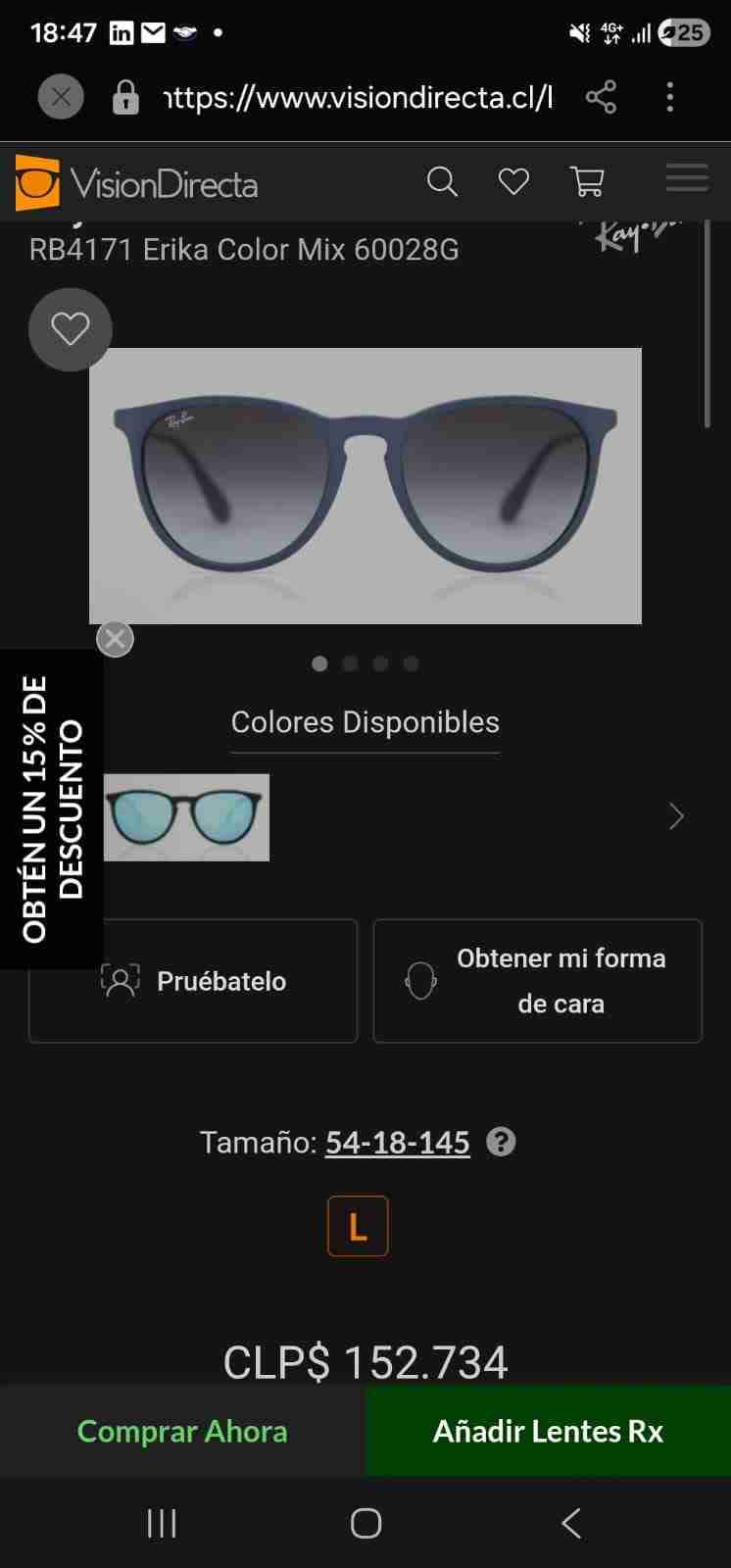Open the shopping cart icon
This screenshot has width=731, height=1568.
(586, 181)
